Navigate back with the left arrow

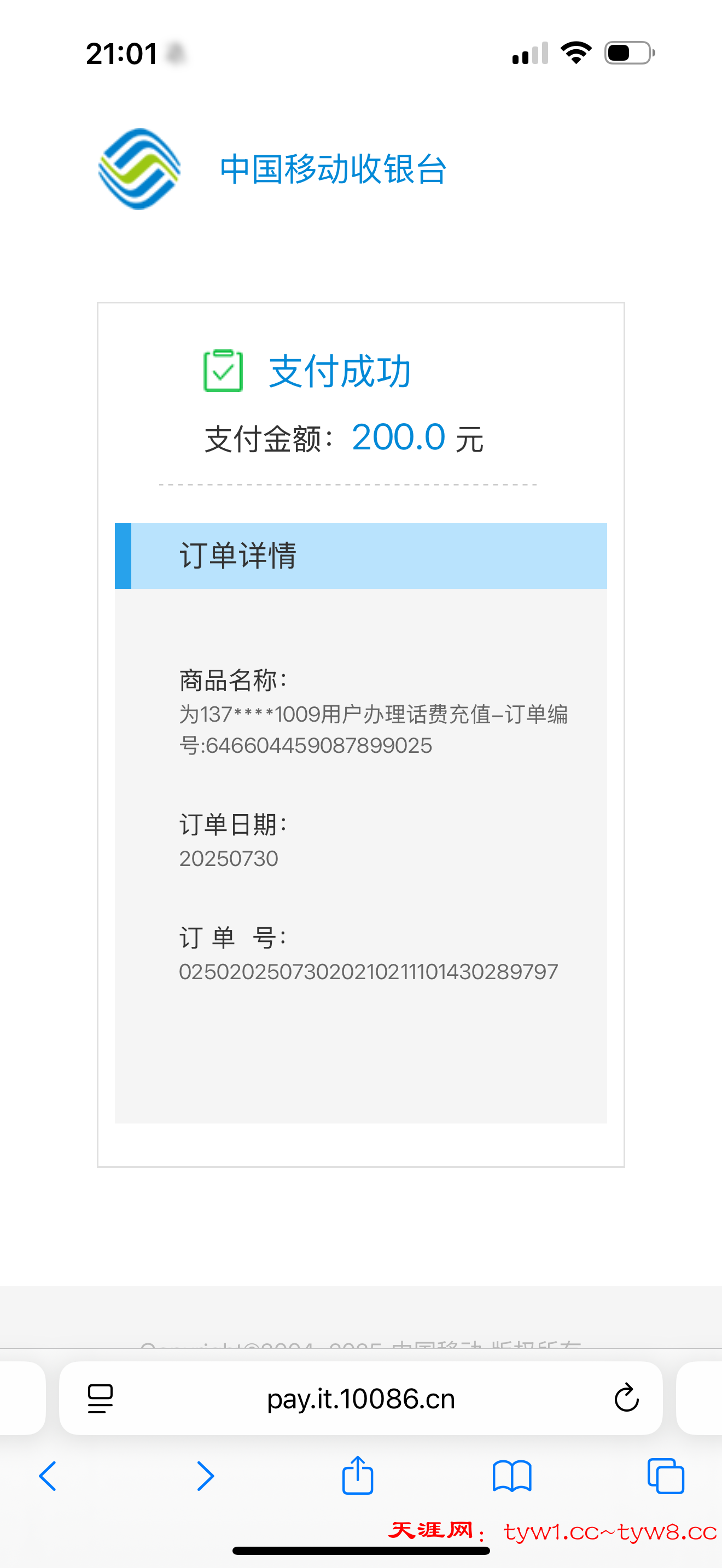(x=49, y=1476)
